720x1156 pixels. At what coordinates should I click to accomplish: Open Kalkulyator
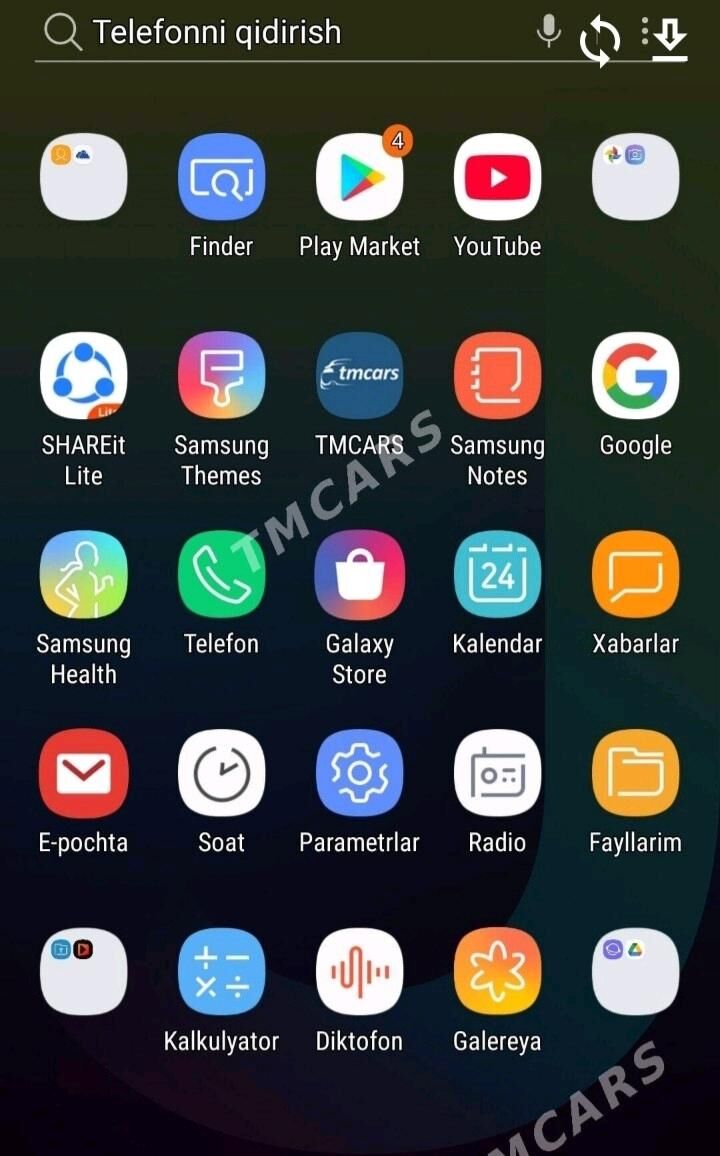coord(221,972)
